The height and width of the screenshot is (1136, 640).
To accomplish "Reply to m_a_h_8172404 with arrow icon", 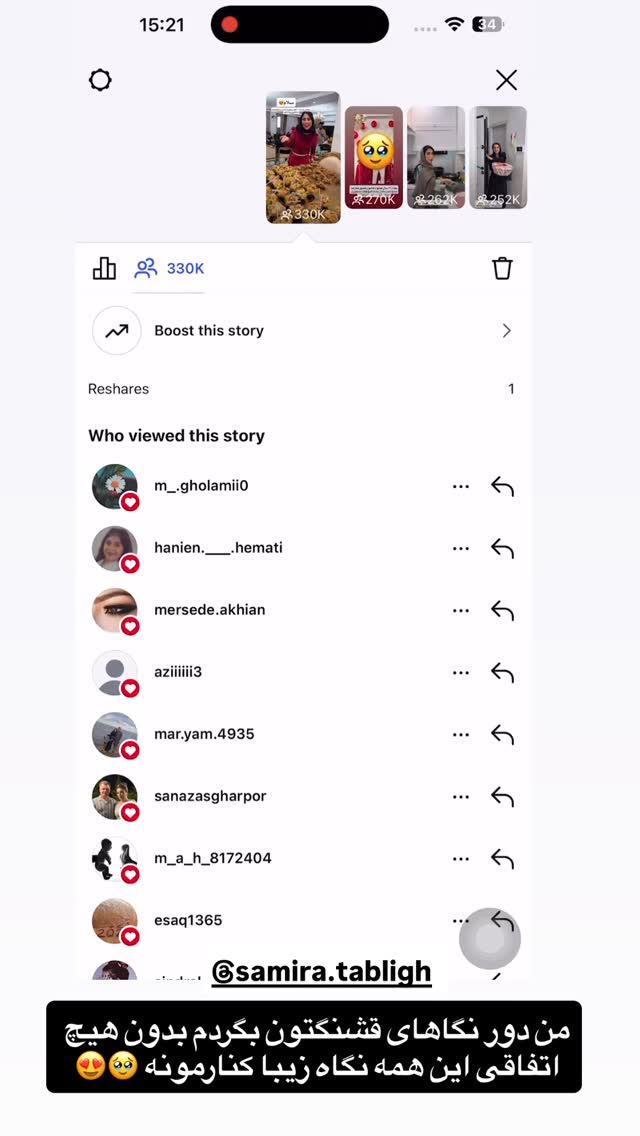I will [502, 859].
